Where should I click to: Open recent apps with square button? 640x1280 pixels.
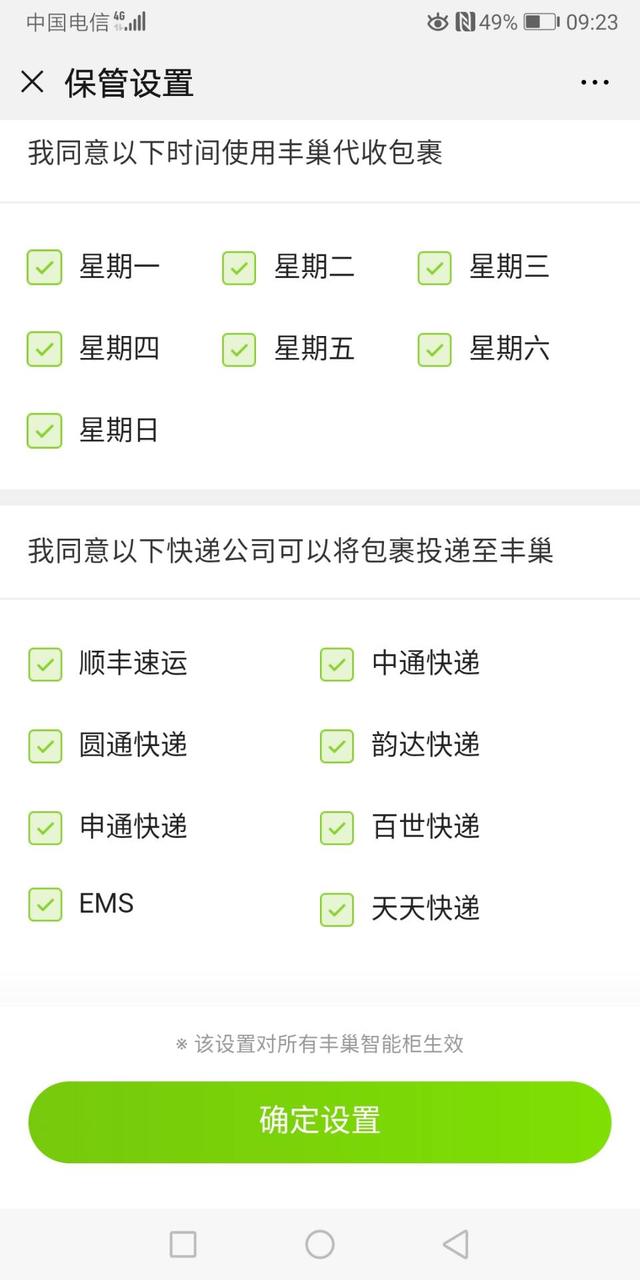183,1244
